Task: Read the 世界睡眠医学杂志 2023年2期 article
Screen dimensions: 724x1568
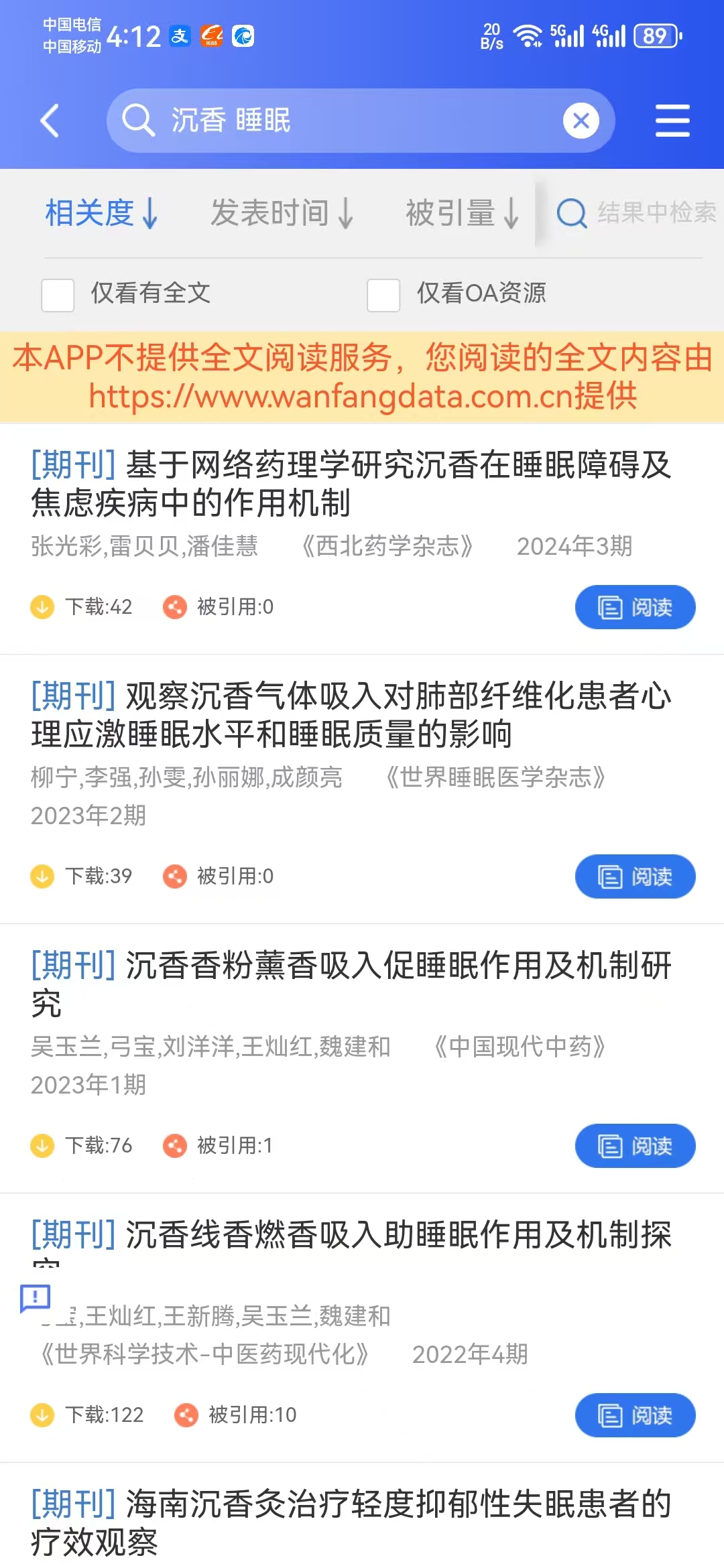Action: pos(635,876)
